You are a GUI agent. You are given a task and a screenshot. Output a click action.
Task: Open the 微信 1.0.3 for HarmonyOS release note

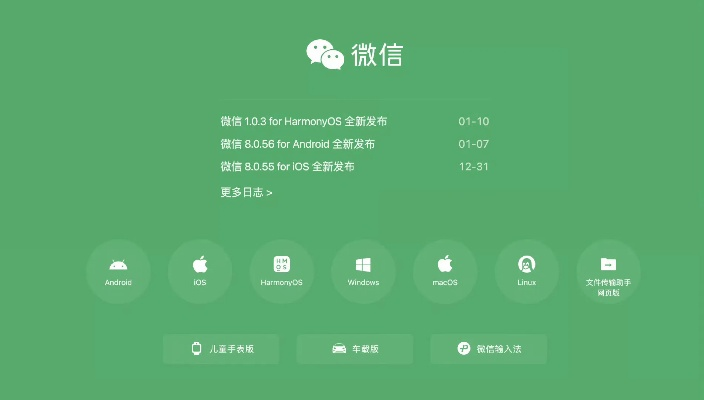[x=304, y=121]
